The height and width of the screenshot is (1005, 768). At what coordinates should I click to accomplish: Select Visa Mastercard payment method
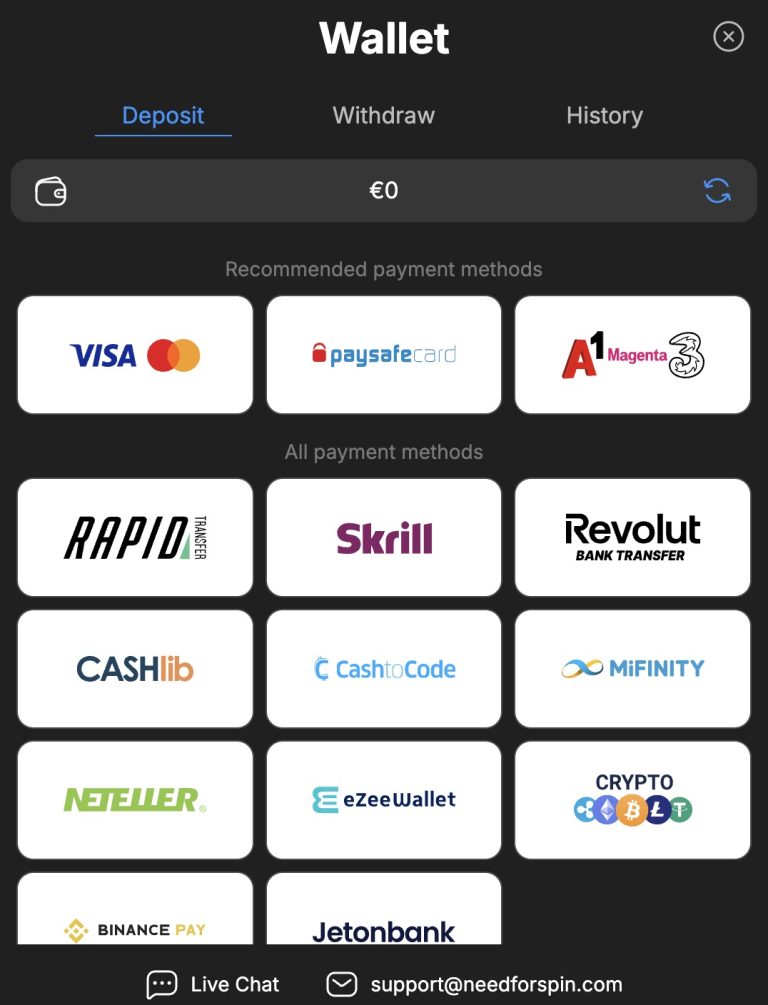tap(135, 355)
